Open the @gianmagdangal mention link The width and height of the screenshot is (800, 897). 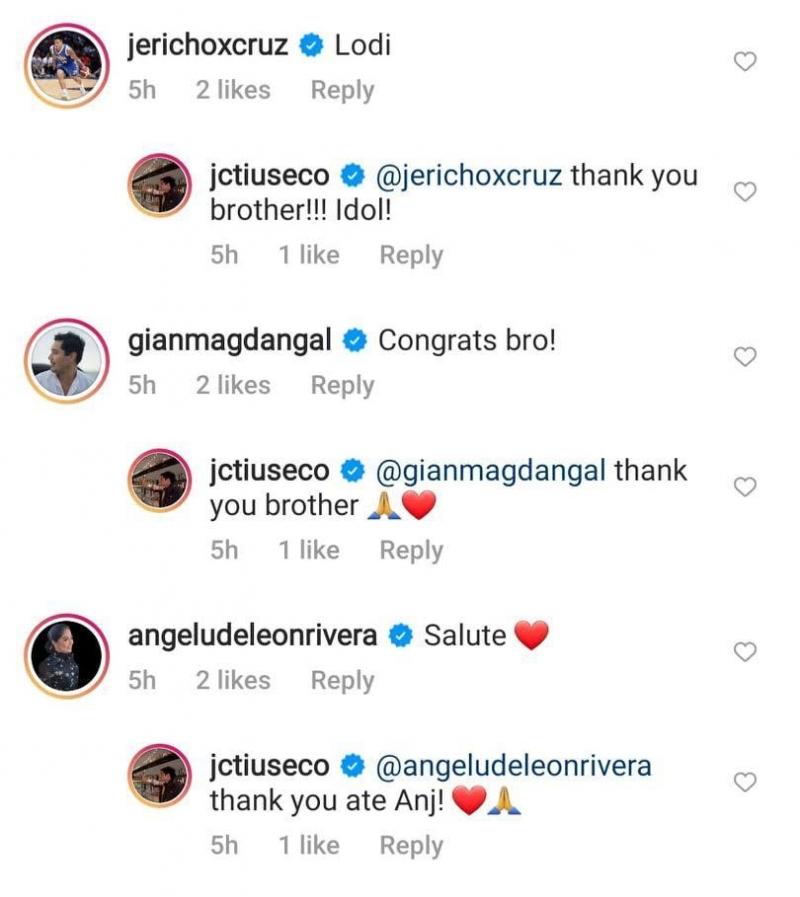[x=488, y=471]
